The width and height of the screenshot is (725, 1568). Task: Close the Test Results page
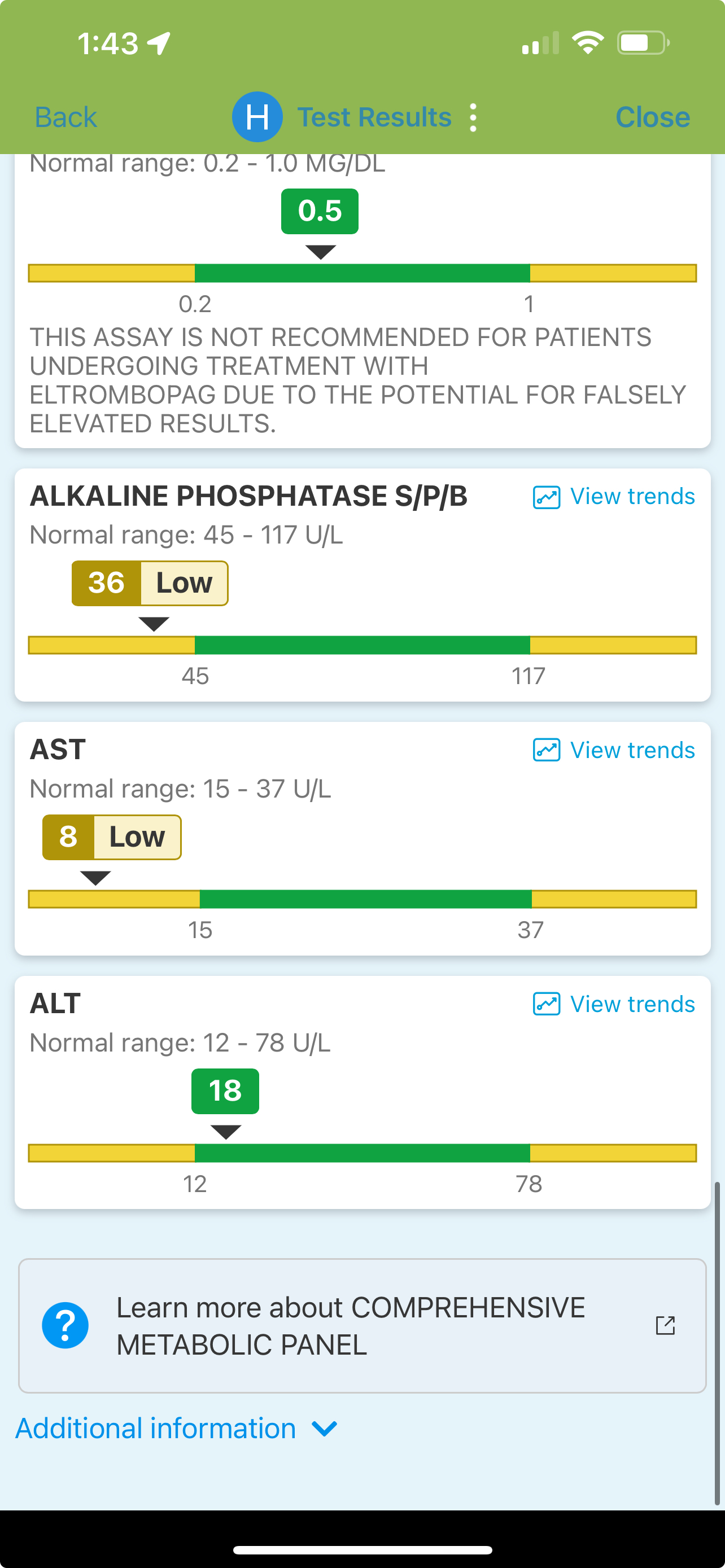(x=652, y=117)
